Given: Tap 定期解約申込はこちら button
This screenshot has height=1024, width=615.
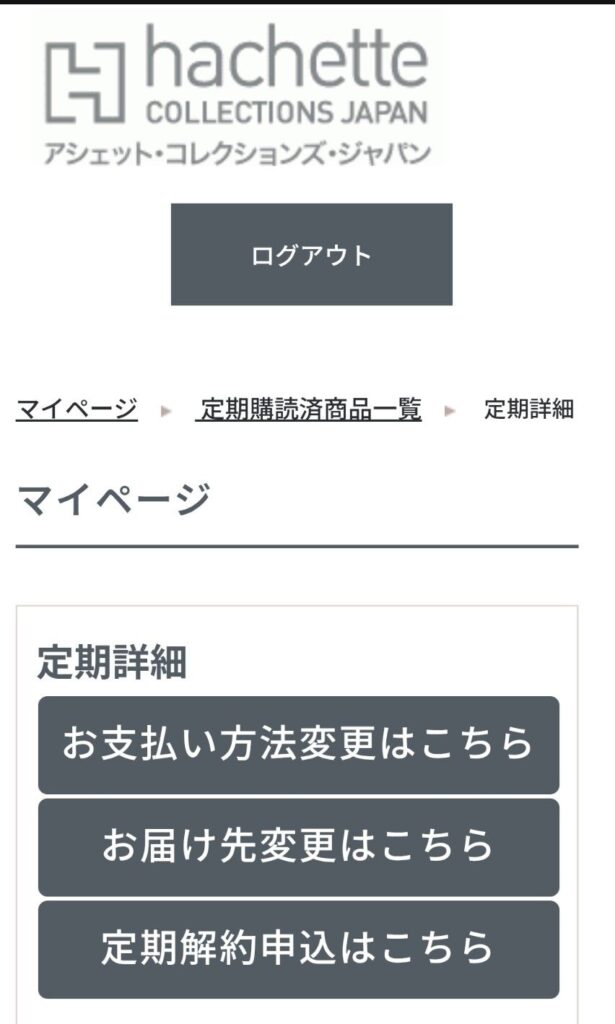Looking at the screenshot, I should pos(298,947).
